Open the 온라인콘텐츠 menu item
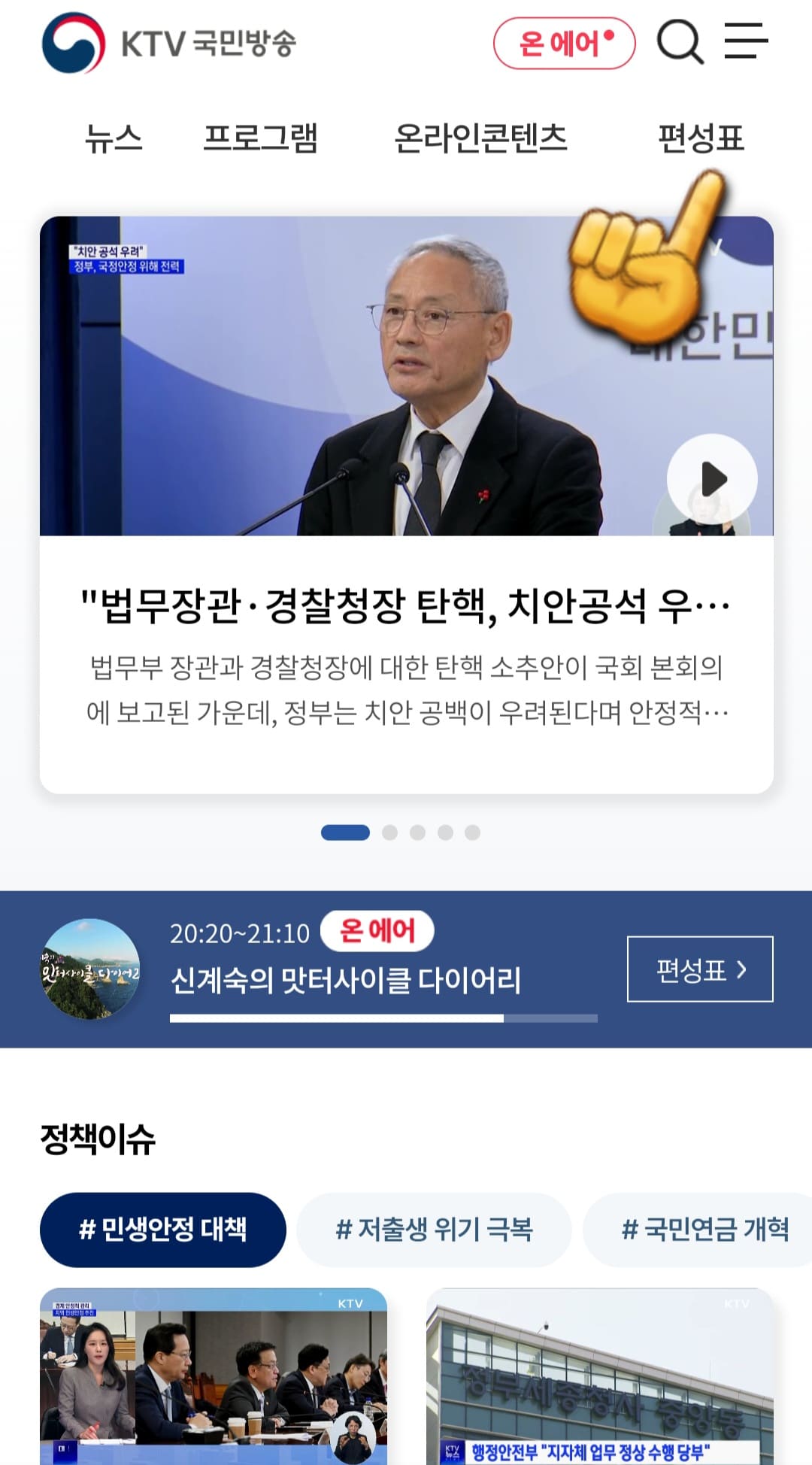Screen dimensions: 812x1465 click(x=485, y=138)
